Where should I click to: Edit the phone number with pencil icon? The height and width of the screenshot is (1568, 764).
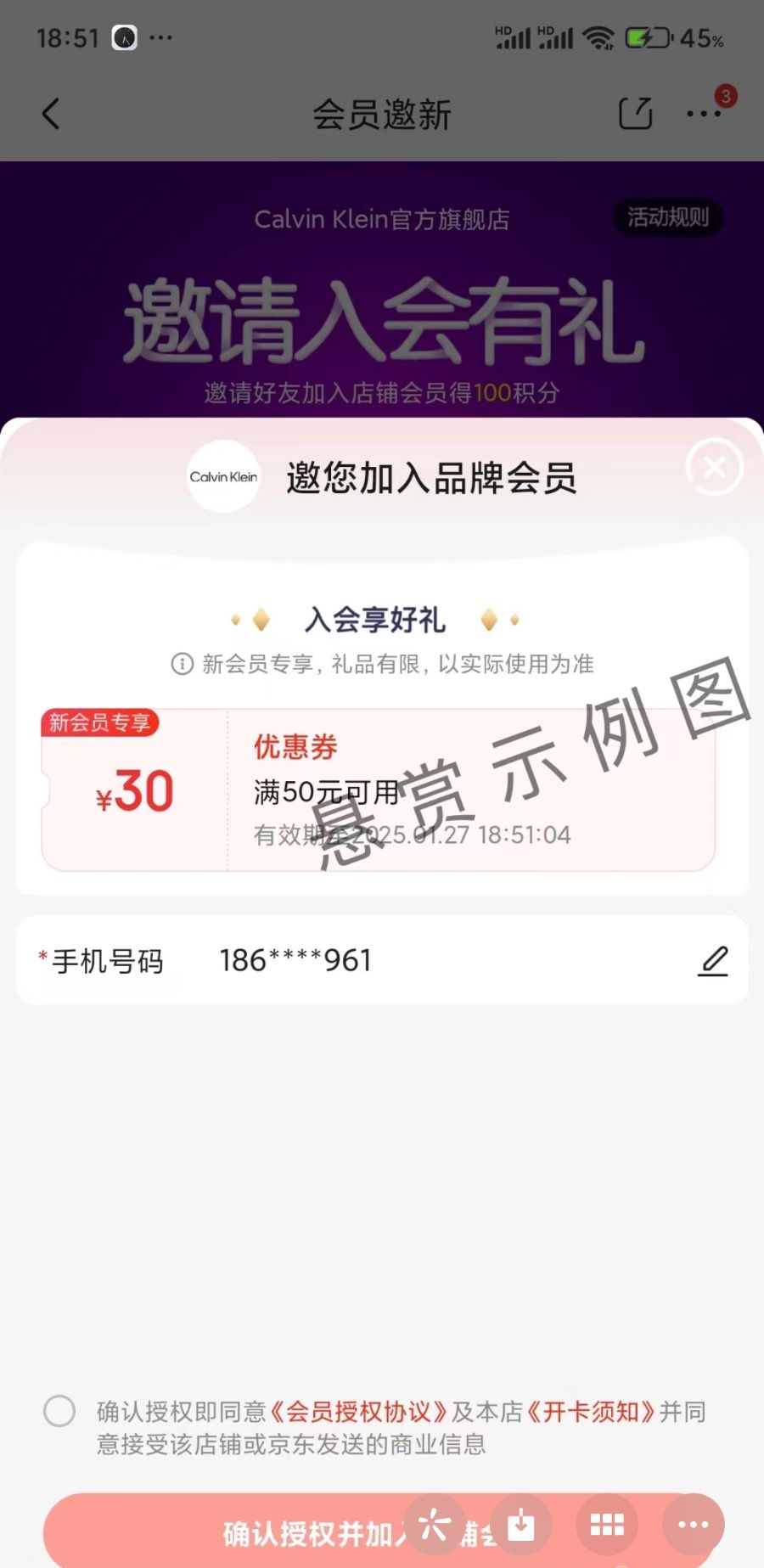coord(713,960)
